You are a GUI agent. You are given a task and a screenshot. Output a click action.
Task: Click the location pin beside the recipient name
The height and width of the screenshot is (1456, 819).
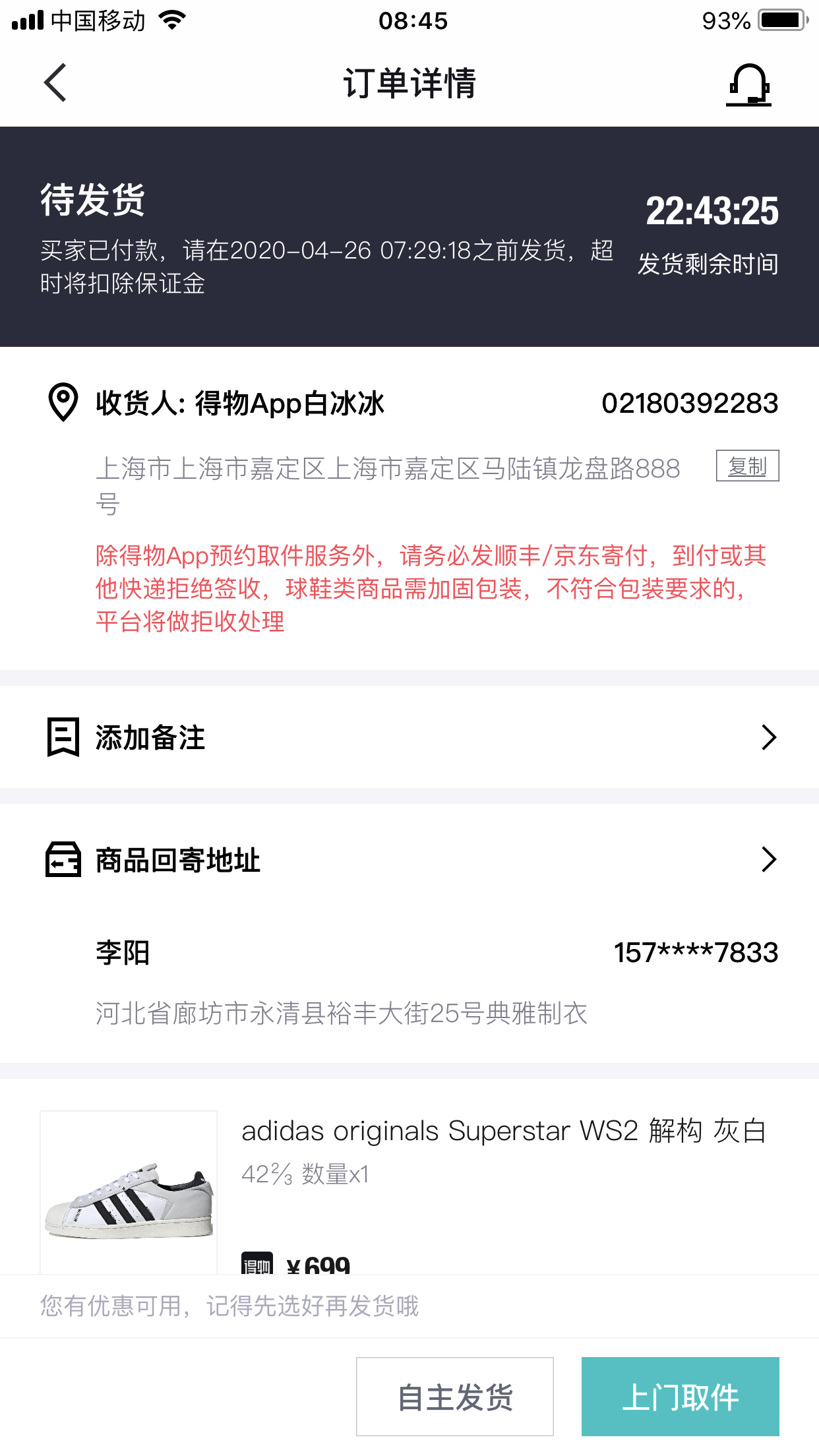click(x=62, y=402)
